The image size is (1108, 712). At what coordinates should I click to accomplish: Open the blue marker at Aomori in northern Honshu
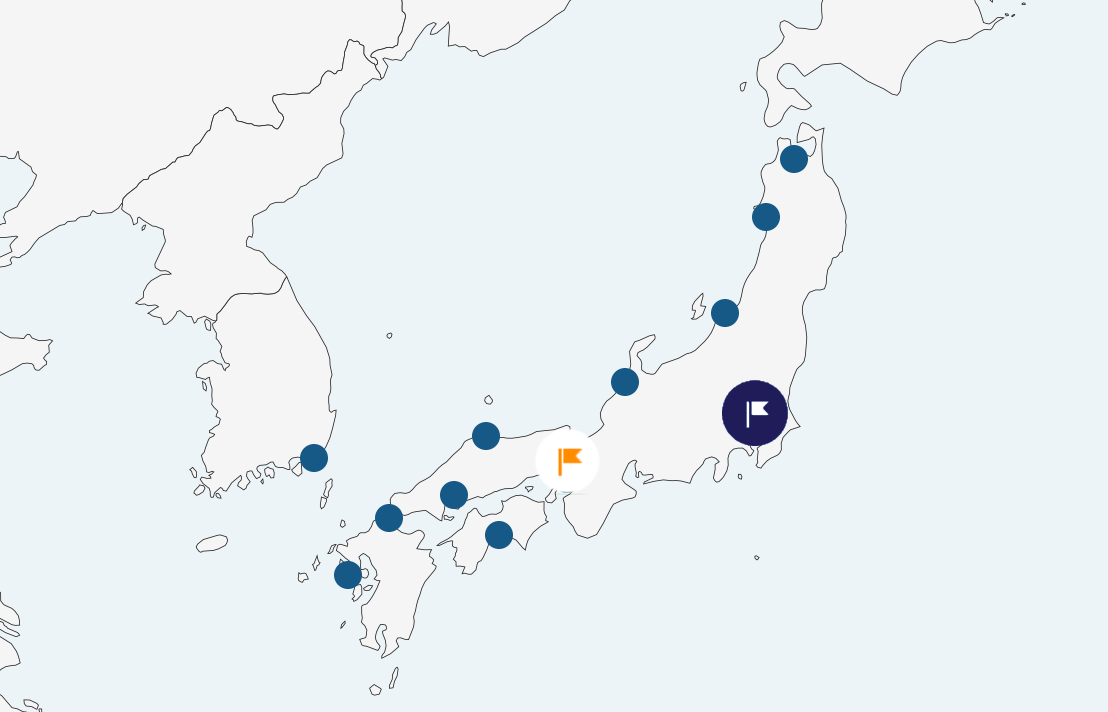pos(794,159)
